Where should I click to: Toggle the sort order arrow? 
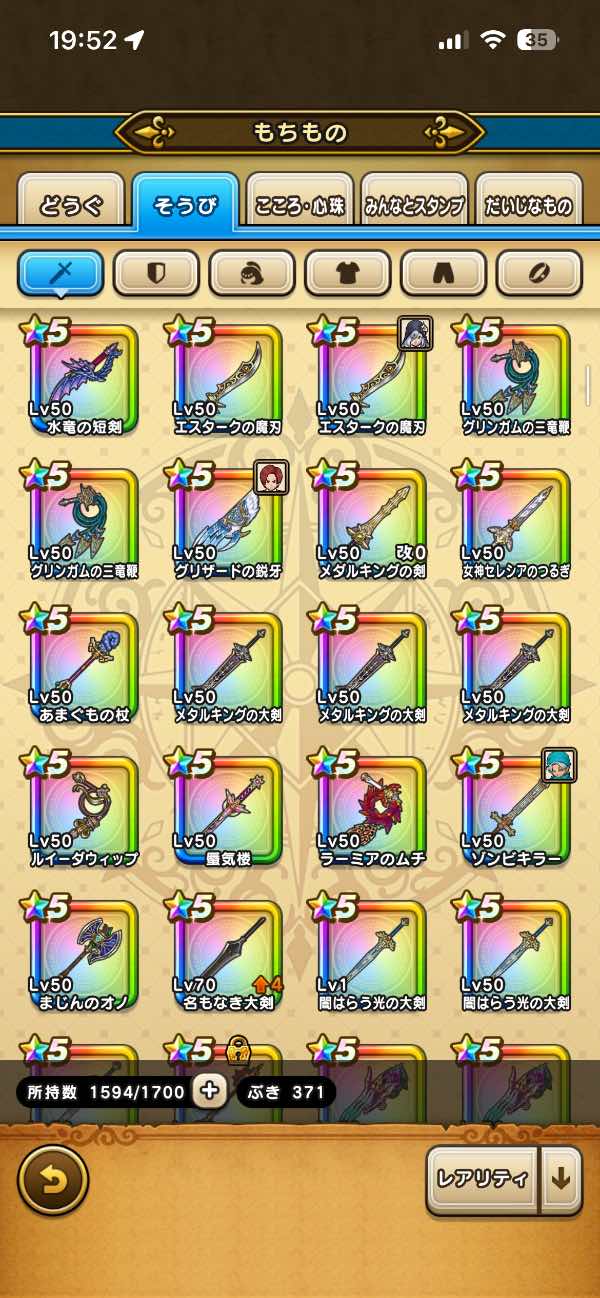coord(561,1179)
